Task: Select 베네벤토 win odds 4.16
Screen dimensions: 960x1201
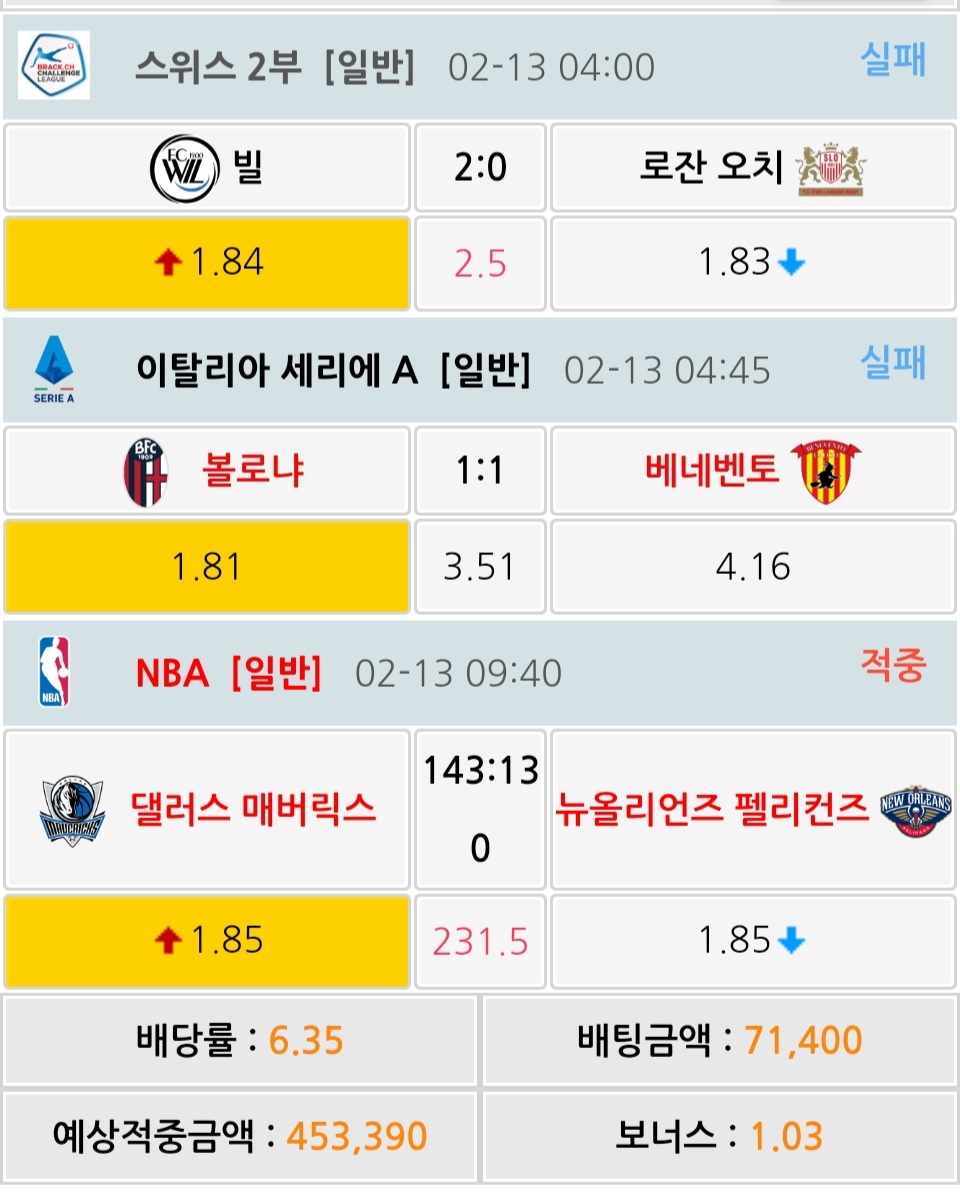Action: pos(752,567)
